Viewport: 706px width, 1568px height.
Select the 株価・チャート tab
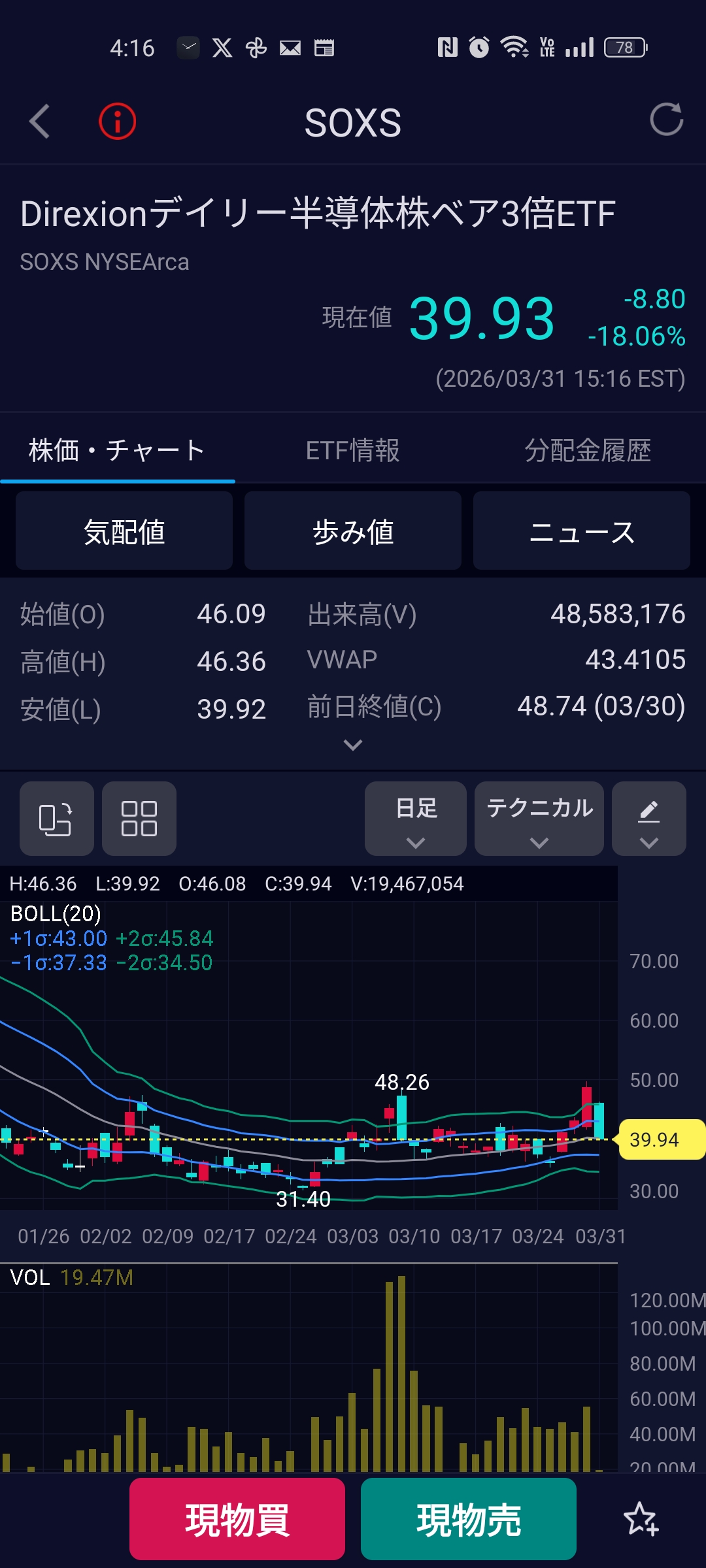118,451
